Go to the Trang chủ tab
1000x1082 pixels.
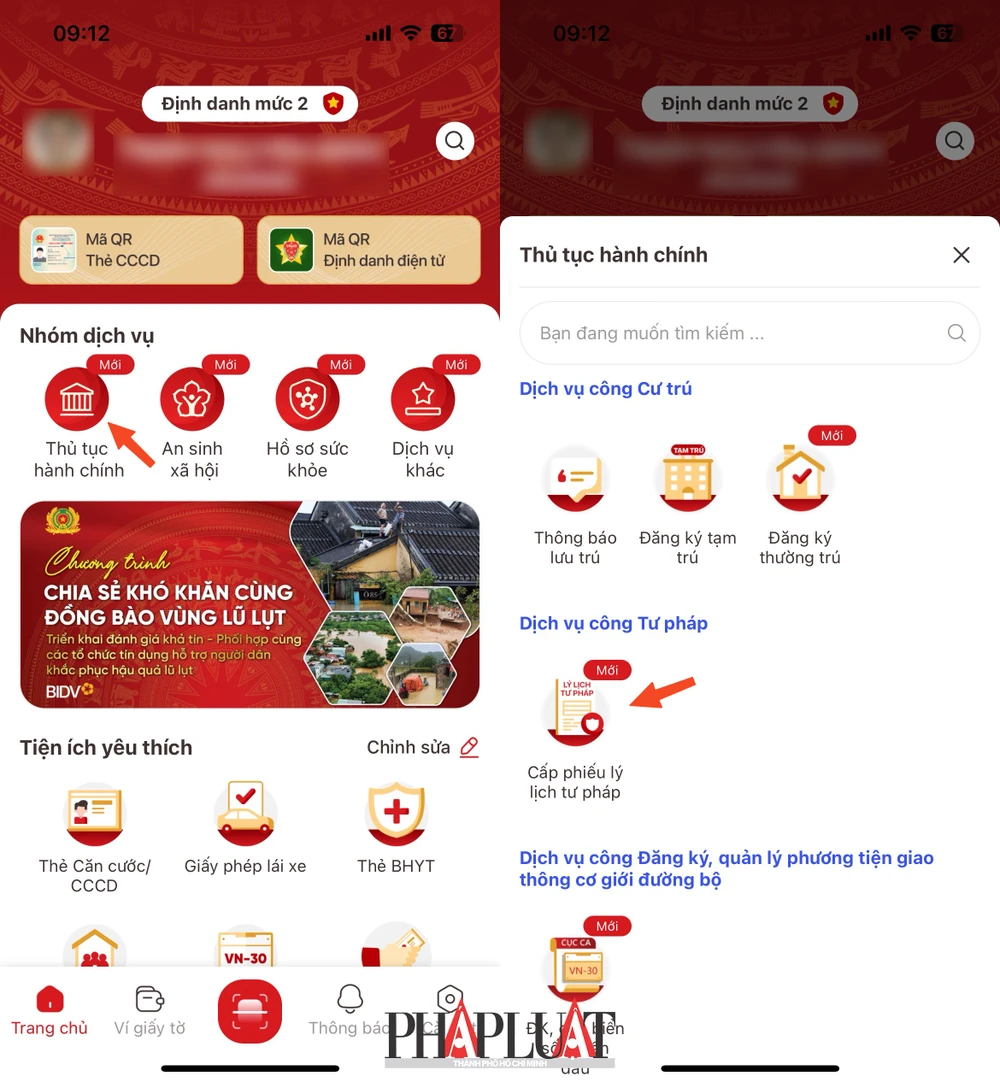[49, 1010]
